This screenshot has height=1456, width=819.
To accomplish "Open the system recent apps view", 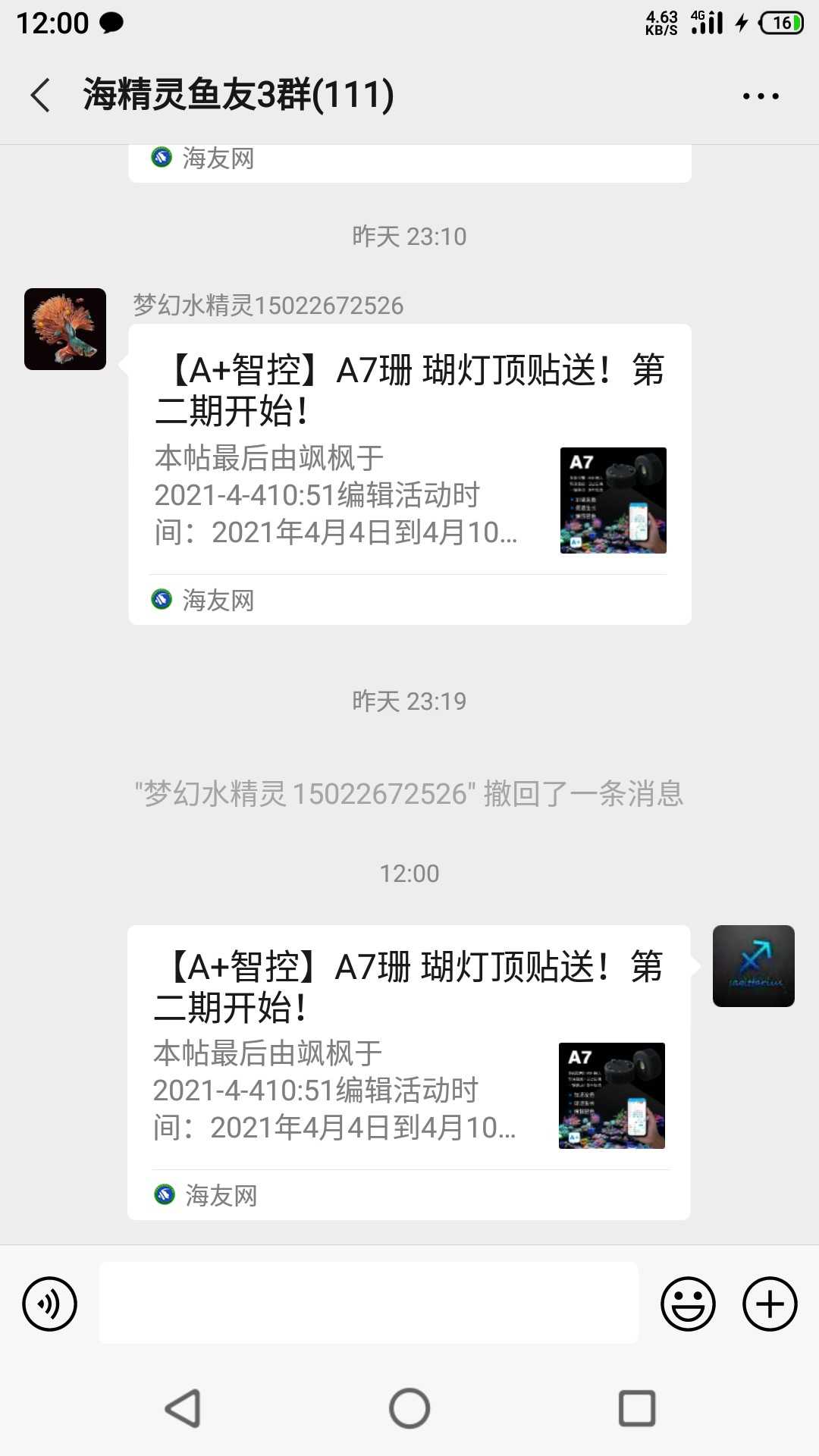I will click(x=637, y=1408).
